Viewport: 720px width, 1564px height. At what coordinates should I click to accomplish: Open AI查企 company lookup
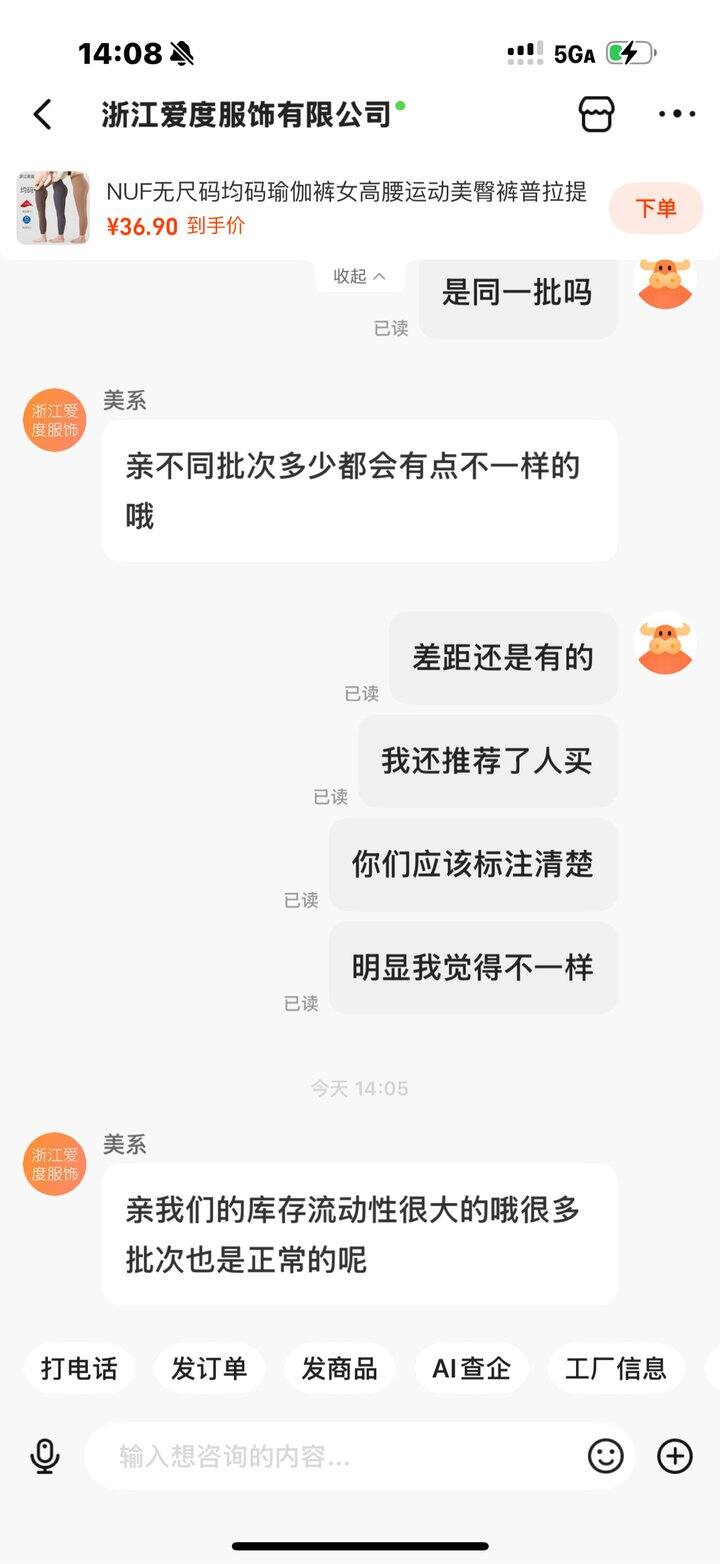point(471,1368)
